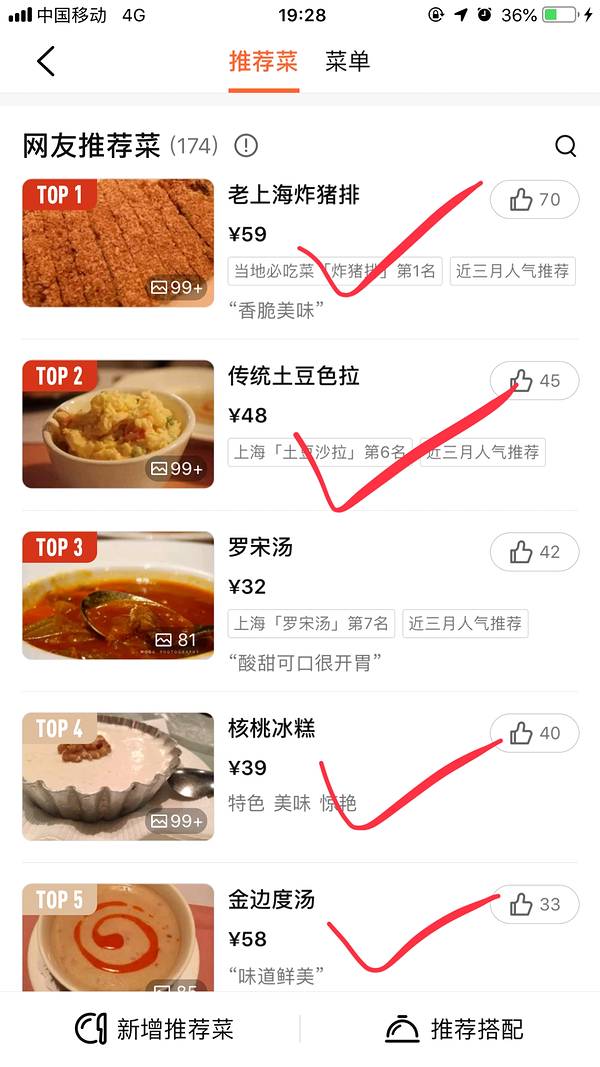Viewport: 600px width, 1067px height.
Task: View the 罗宋汤 dish photo
Action: point(118,595)
